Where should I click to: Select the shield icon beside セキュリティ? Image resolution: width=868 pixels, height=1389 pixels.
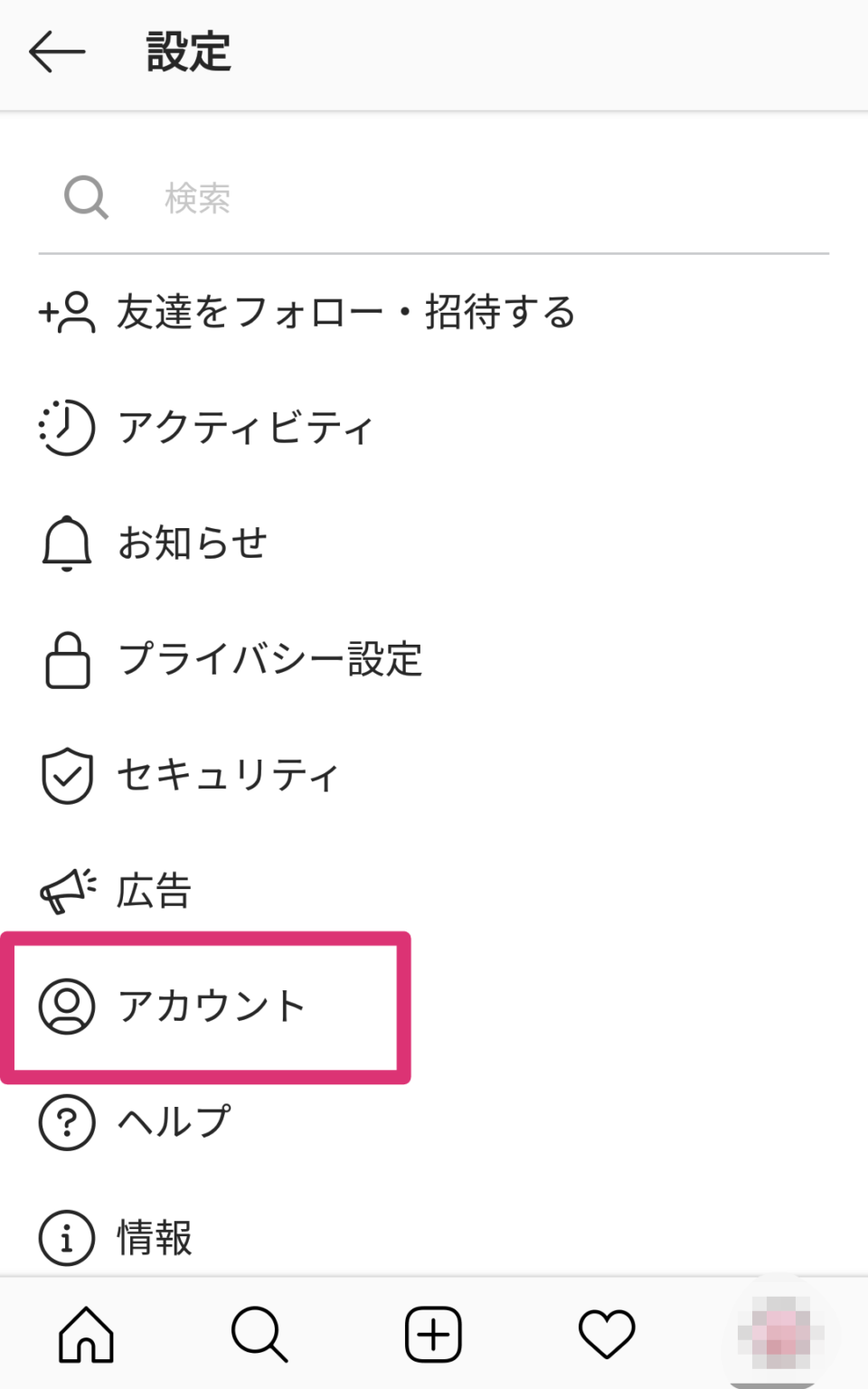click(x=65, y=775)
